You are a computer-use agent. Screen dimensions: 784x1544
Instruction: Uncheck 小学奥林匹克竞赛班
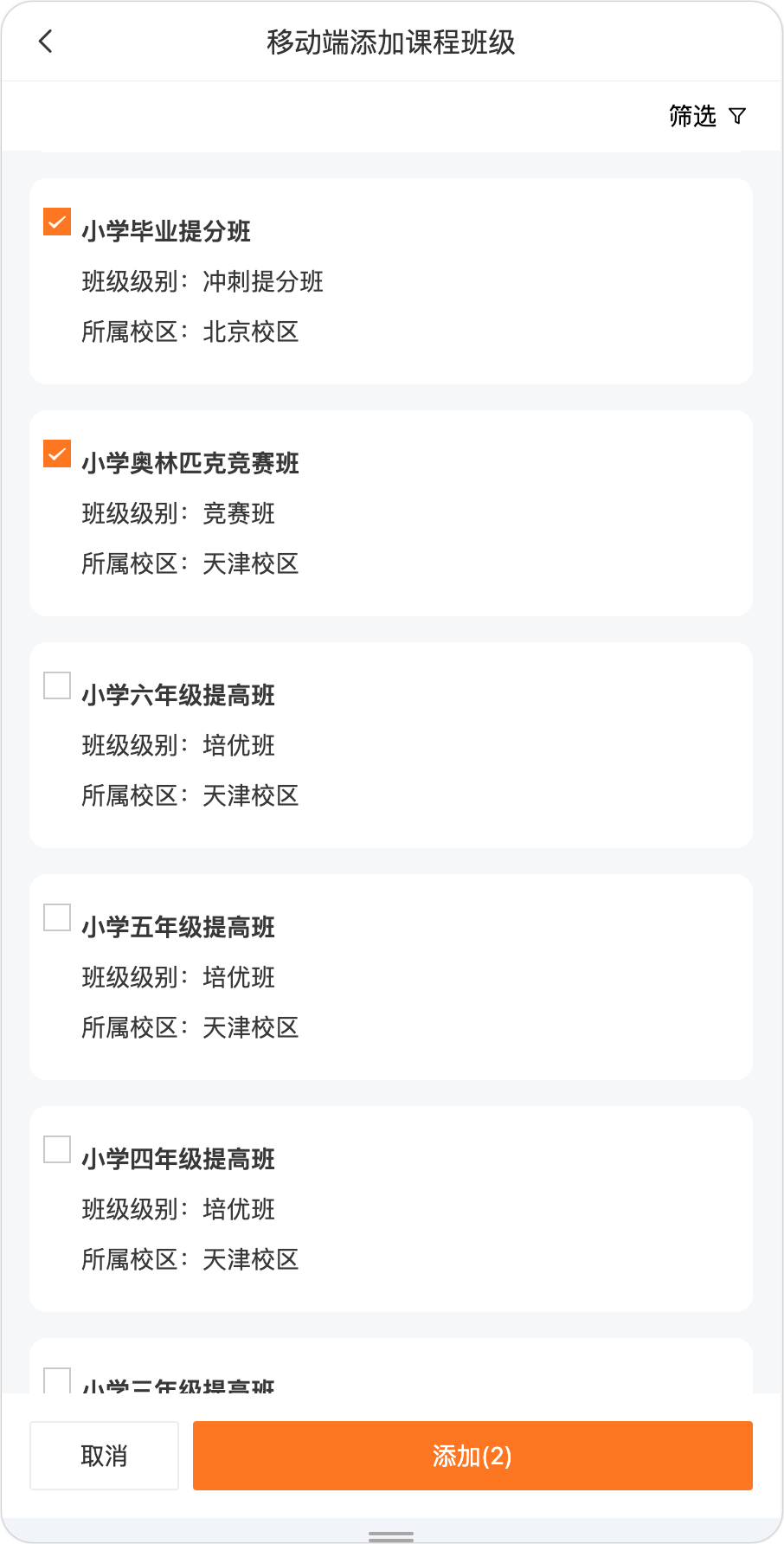57,454
